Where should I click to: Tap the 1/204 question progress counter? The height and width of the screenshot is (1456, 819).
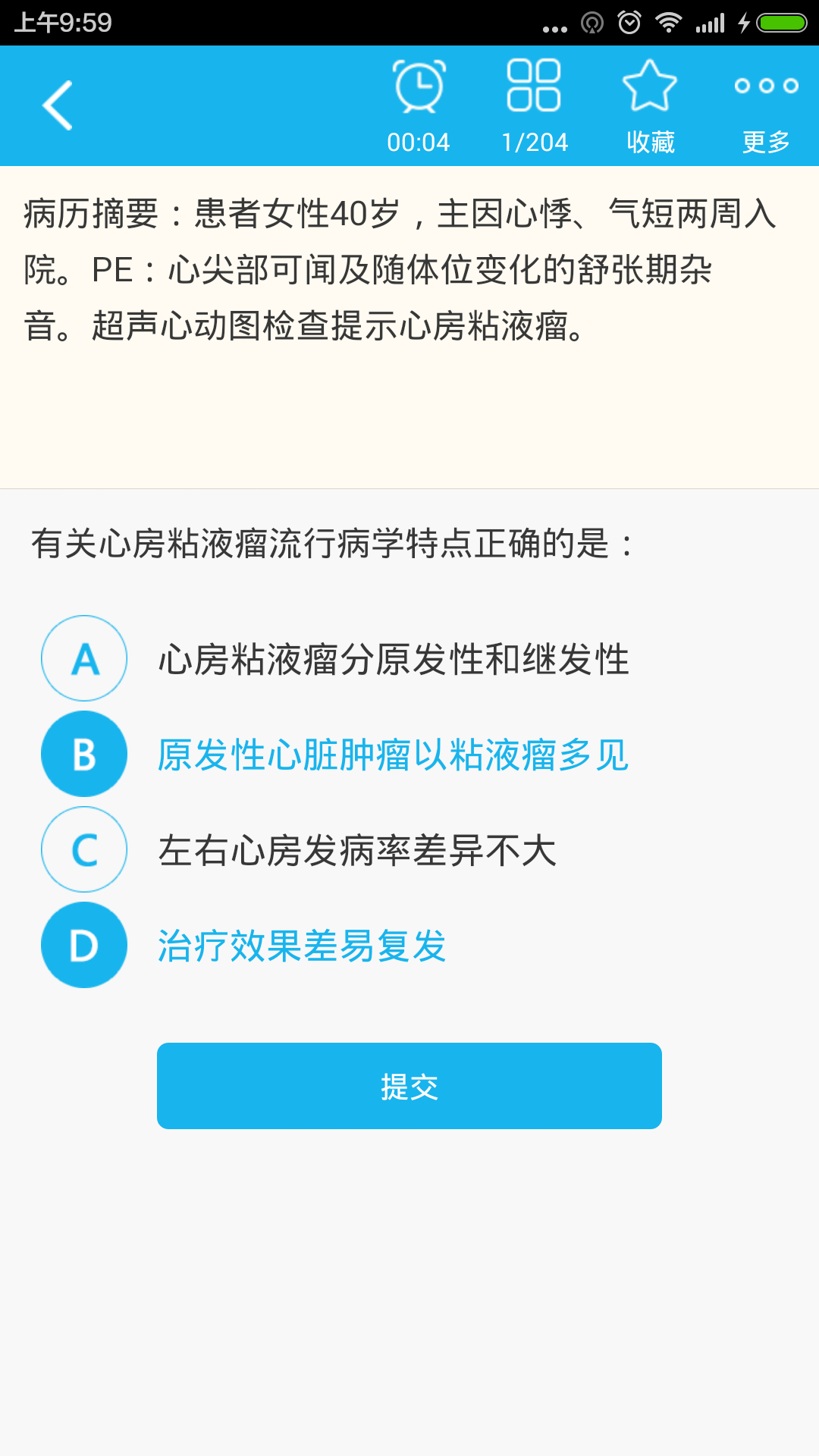point(534,141)
